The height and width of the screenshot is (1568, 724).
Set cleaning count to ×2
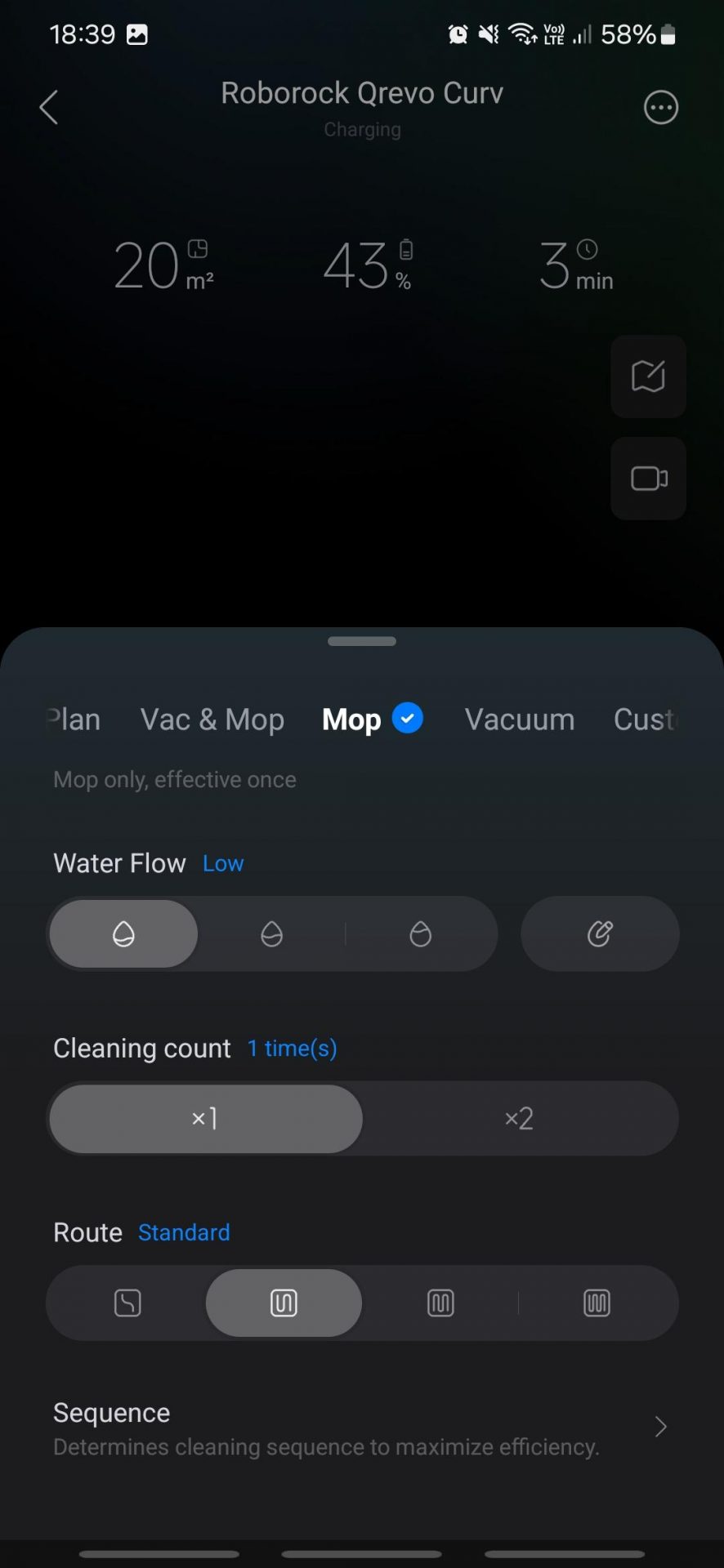519,1119
